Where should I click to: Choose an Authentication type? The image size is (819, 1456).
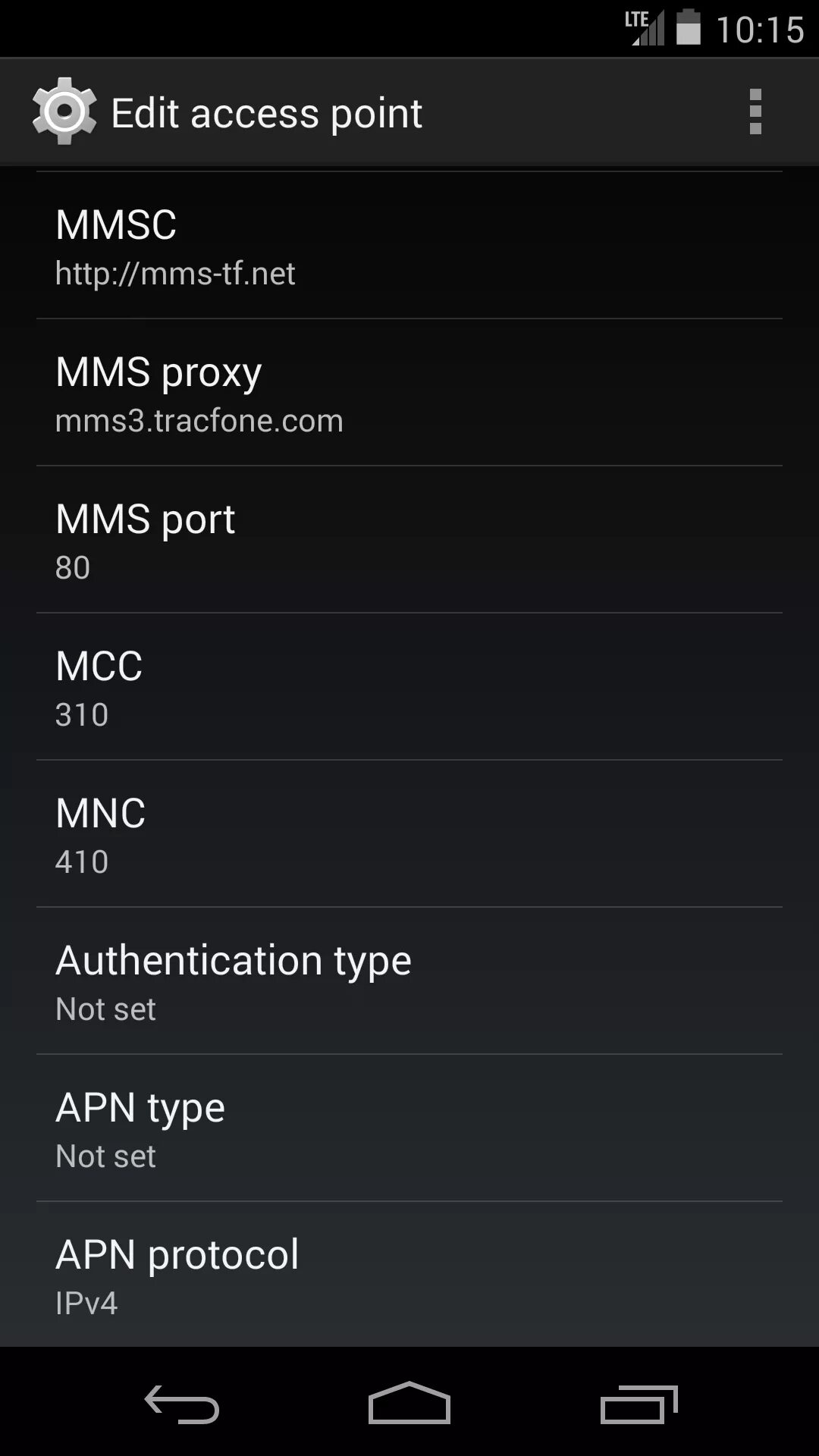click(x=409, y=981)
